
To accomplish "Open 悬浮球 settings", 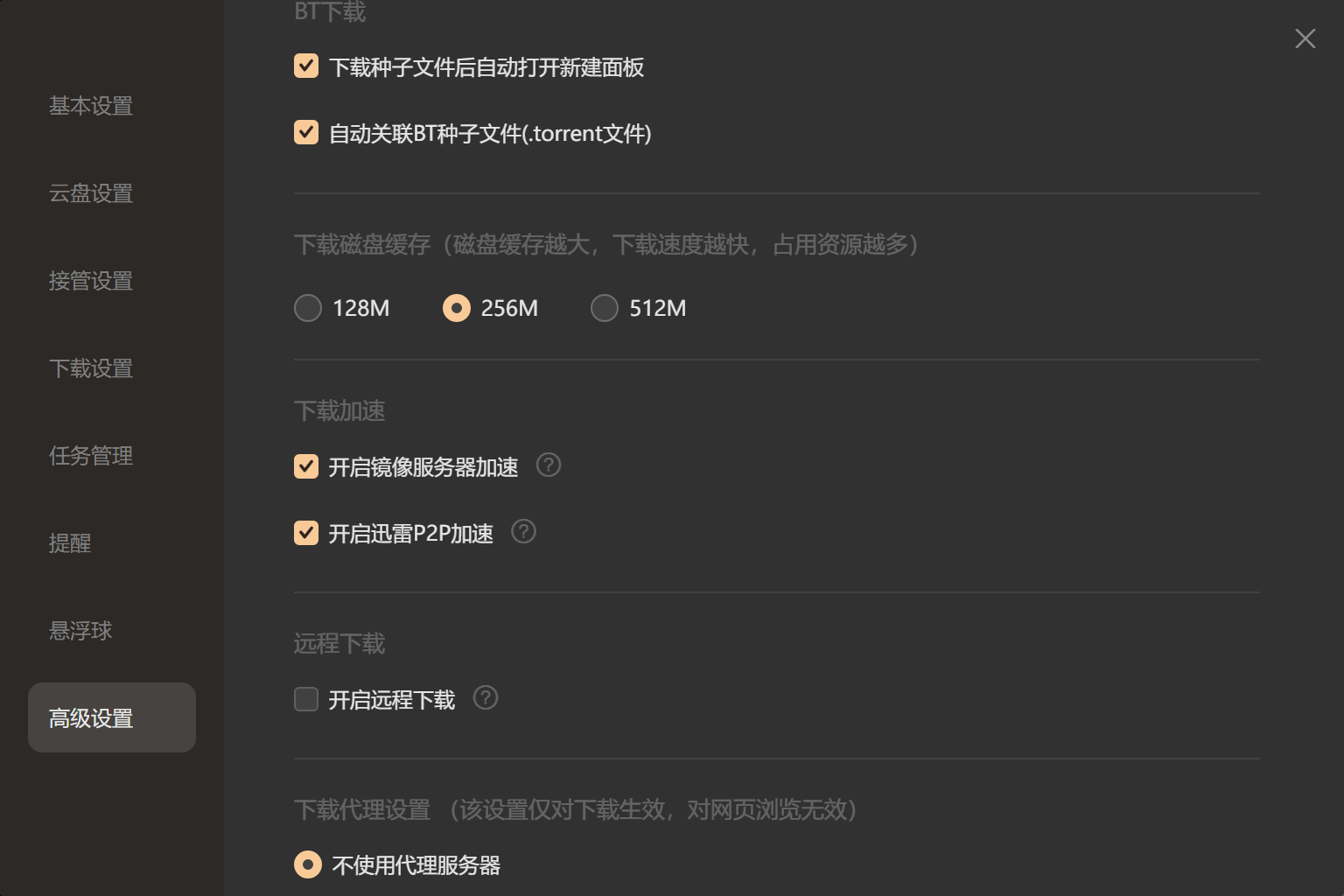I will click(80, 631).
